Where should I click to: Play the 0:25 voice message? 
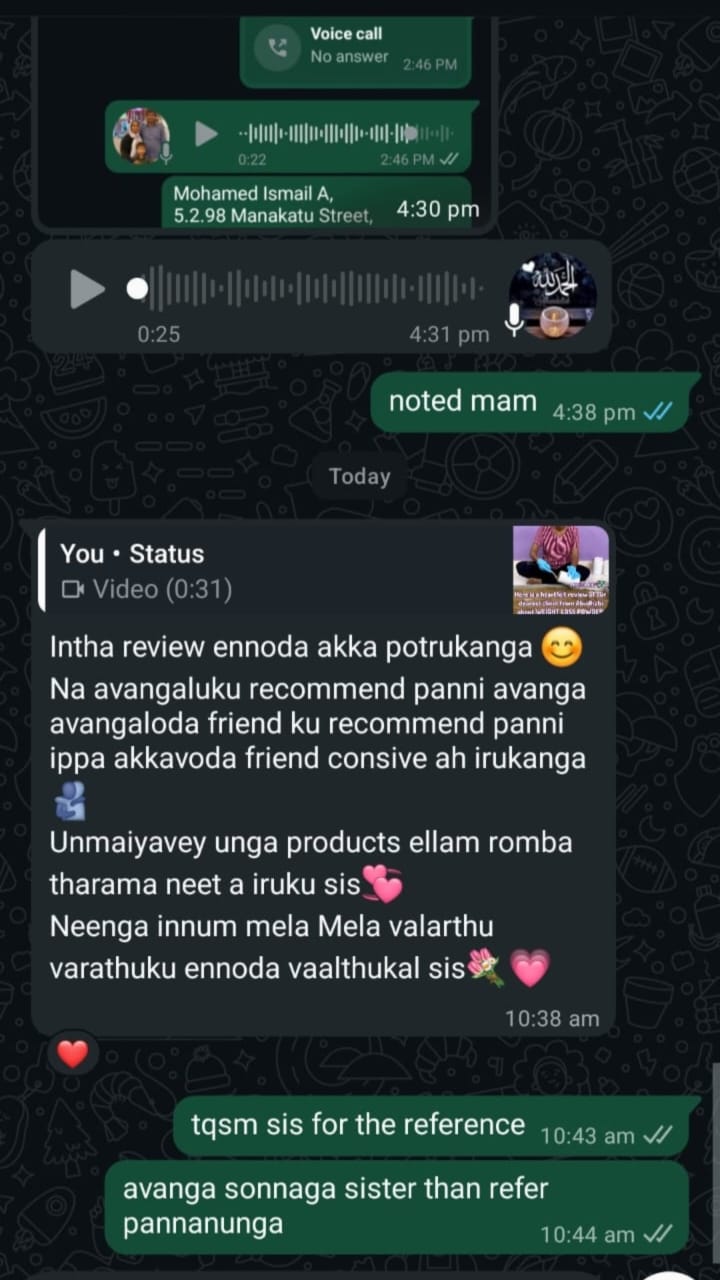tap(87, 290)
